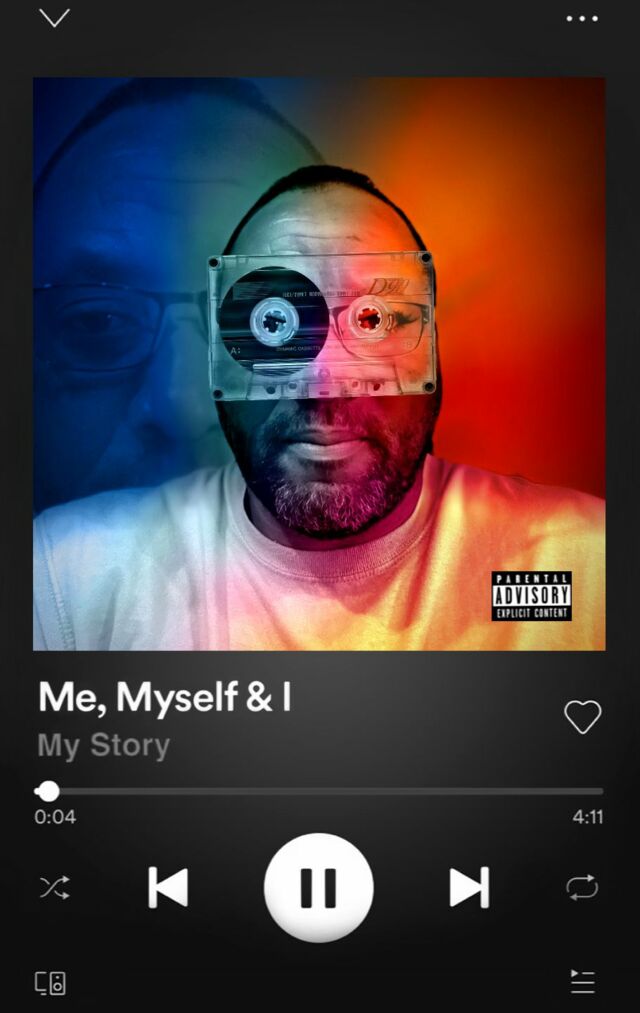640x1013 pixels.
Task: Skip to the previous track
Action: click(168, 887)
